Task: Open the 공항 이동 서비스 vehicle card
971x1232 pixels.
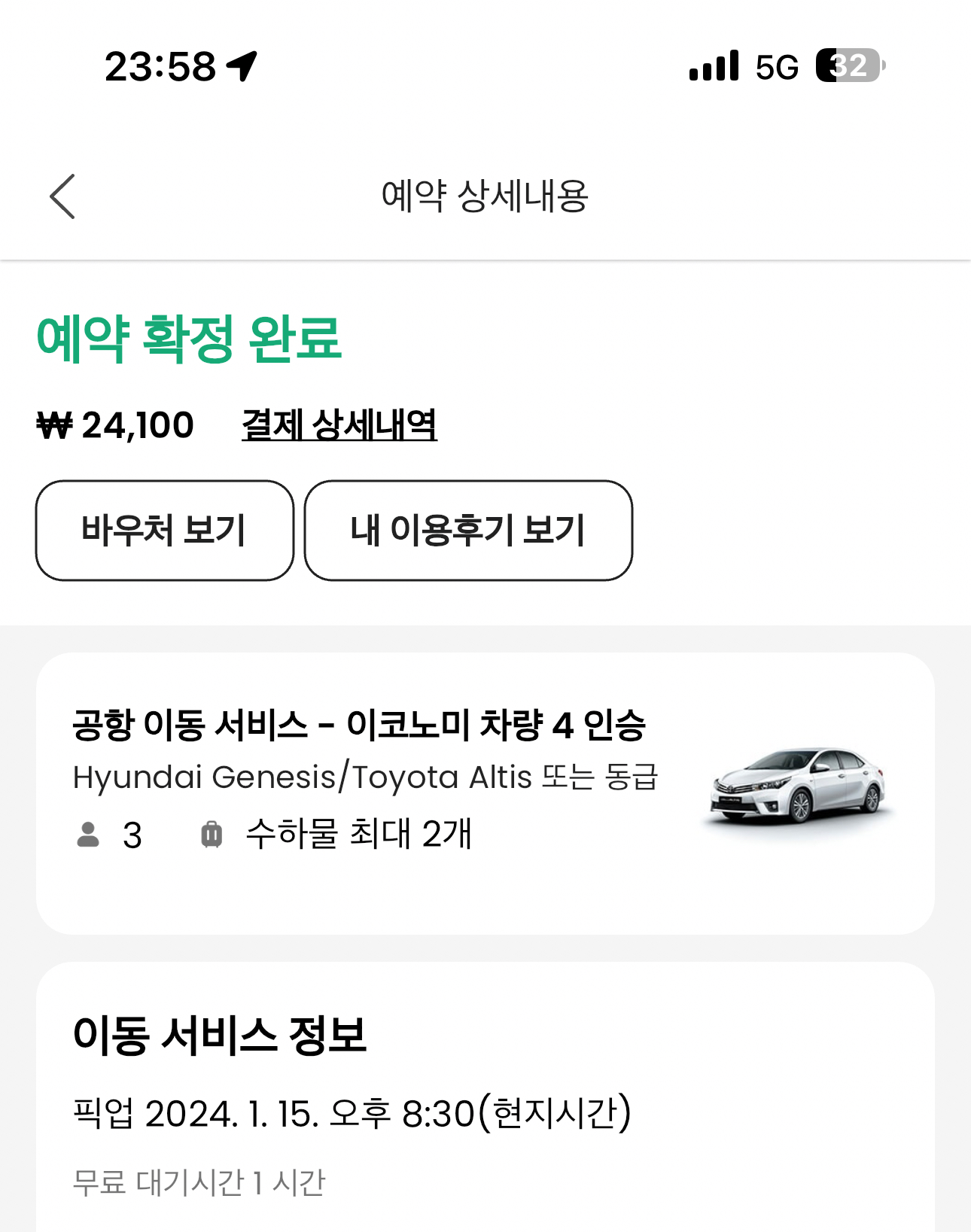Action: [485, 792]
